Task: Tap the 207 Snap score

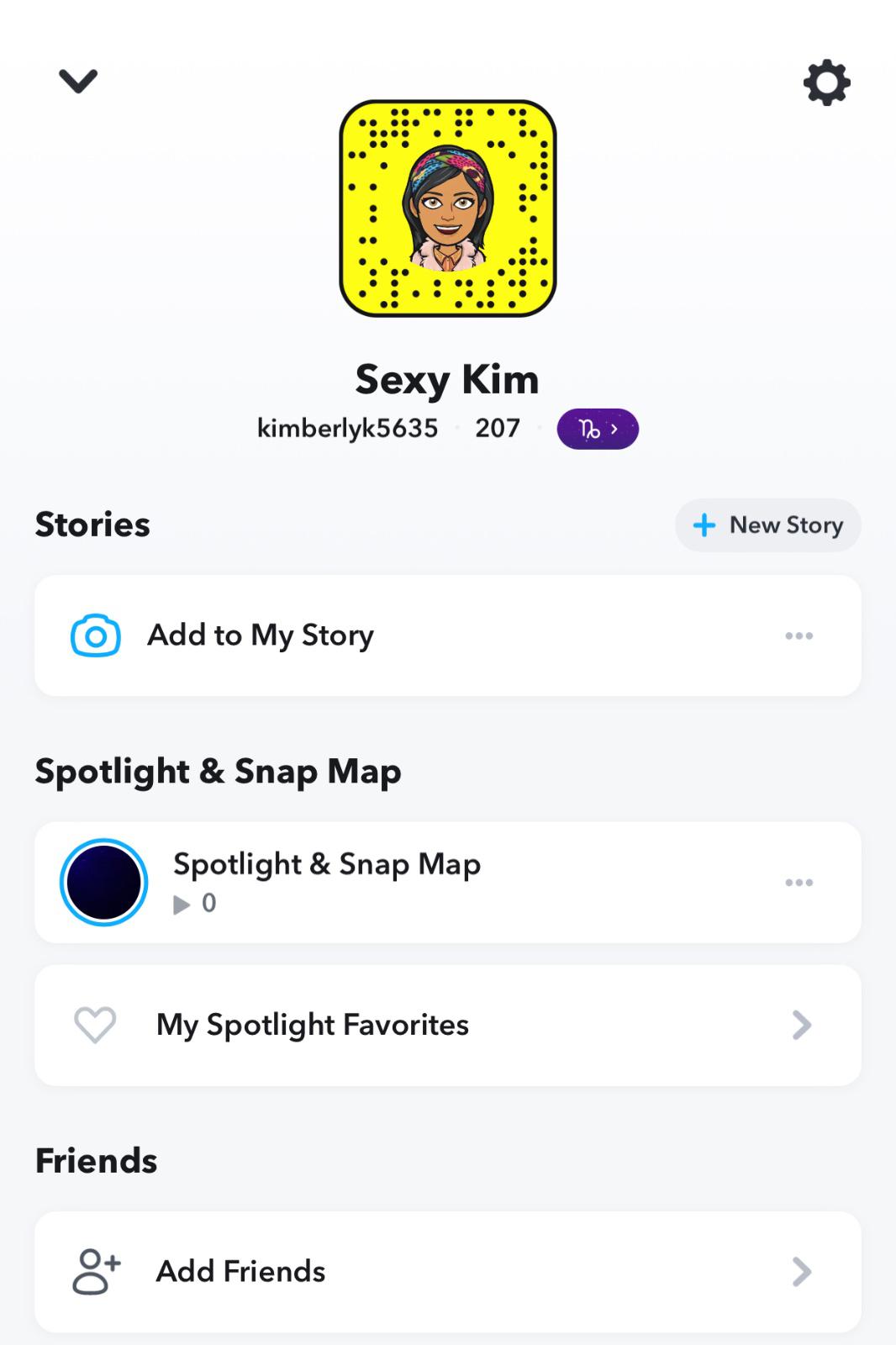Action: pyautogui.click(x=498, y=429)
